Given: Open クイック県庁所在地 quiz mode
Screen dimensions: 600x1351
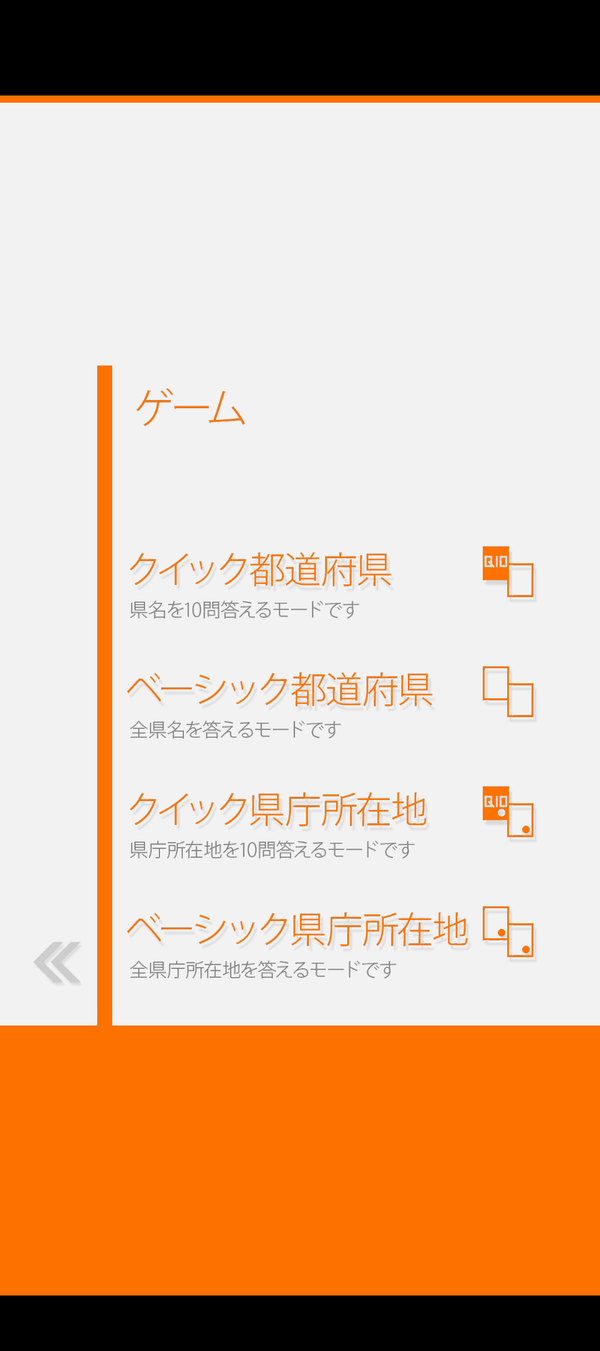Looking at the screenshot, I should click(331, 823).
